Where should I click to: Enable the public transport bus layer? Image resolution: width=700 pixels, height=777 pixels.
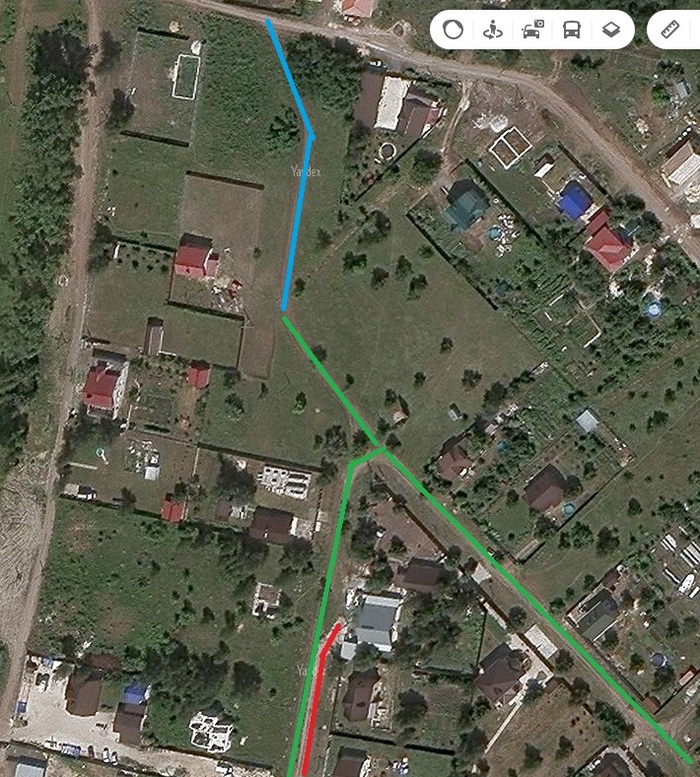coord(572,30)
